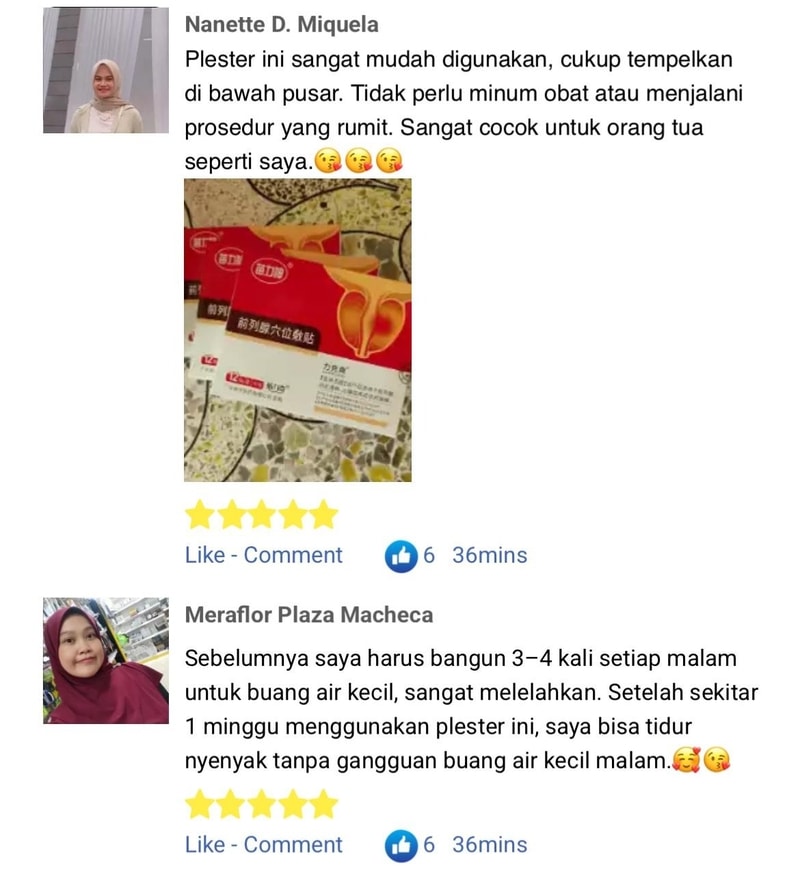View Meraflor Plaza Macheca's profile picture
The height and width of the screenshot is (869, 800).
[x=105, y=660]
